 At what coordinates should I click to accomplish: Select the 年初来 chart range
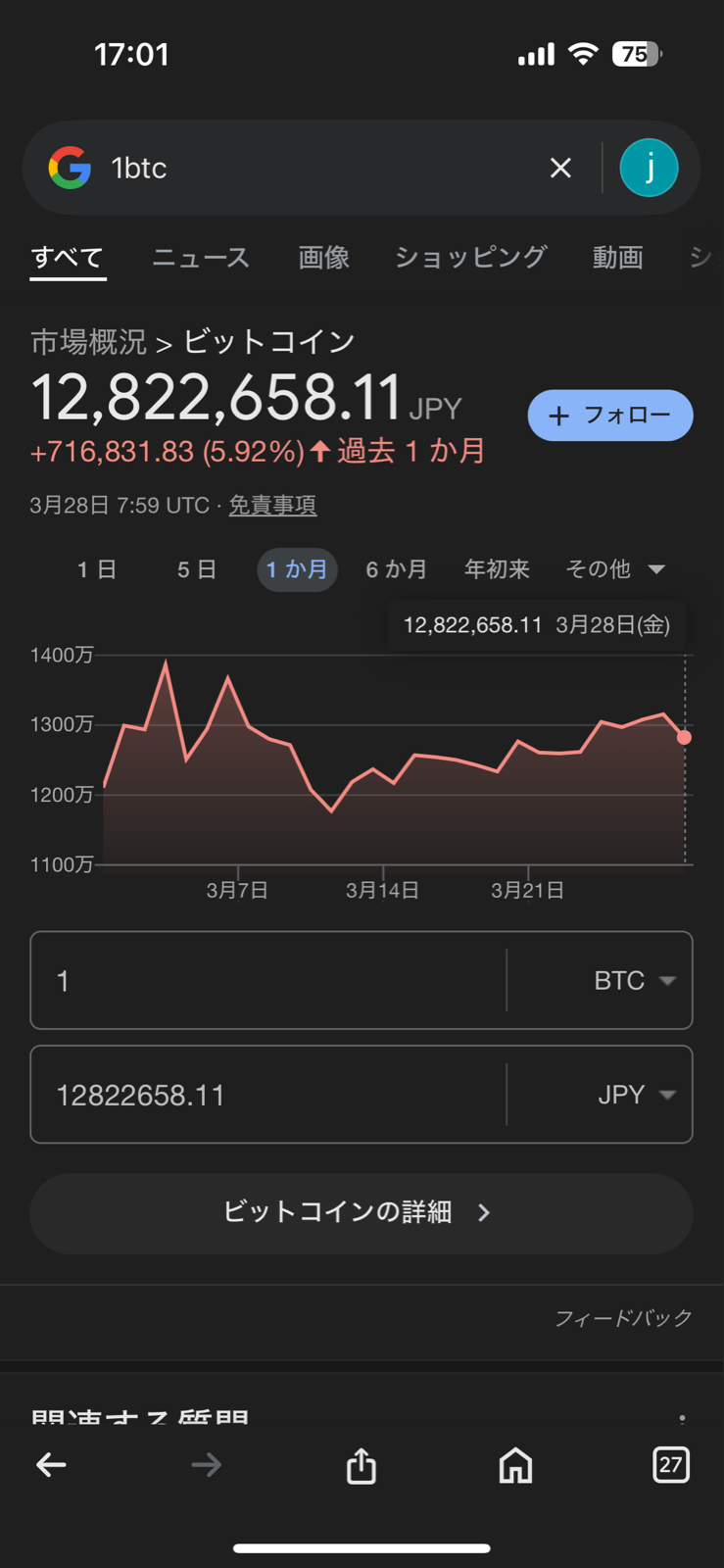(x=497, y=569)
